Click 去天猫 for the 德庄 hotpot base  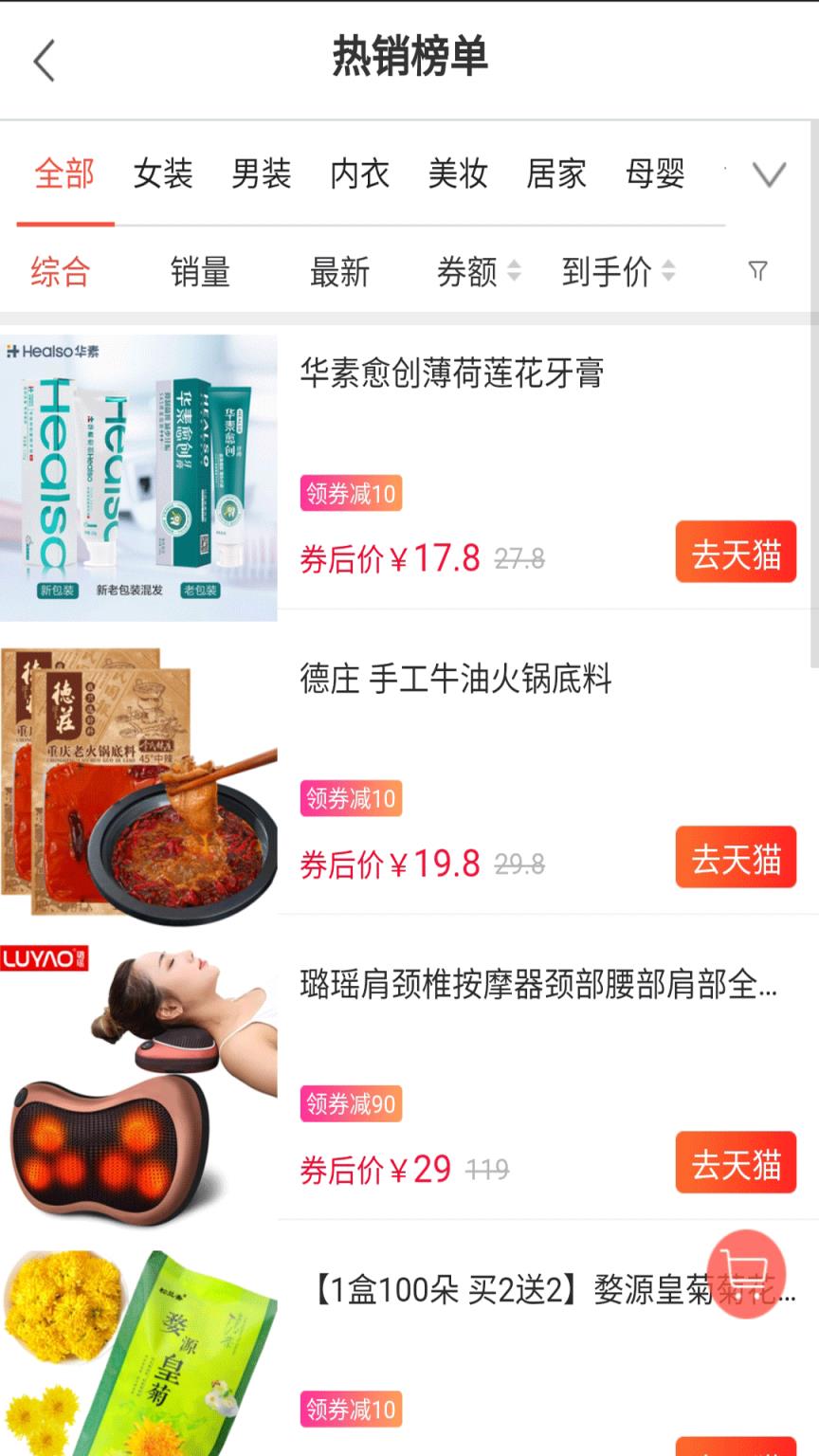coord(736,858)
